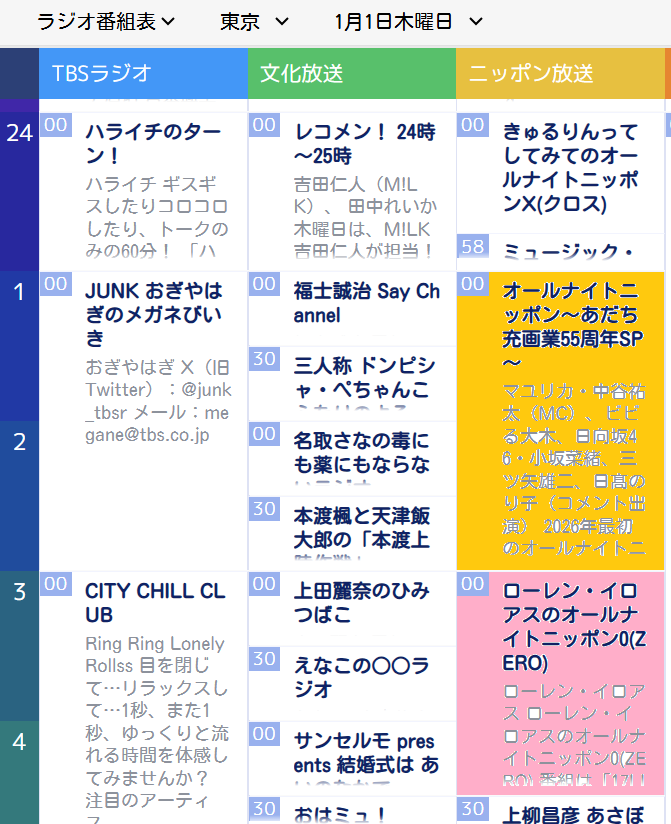Open the 1月1日木曜日 date picker

click(408, 21)
